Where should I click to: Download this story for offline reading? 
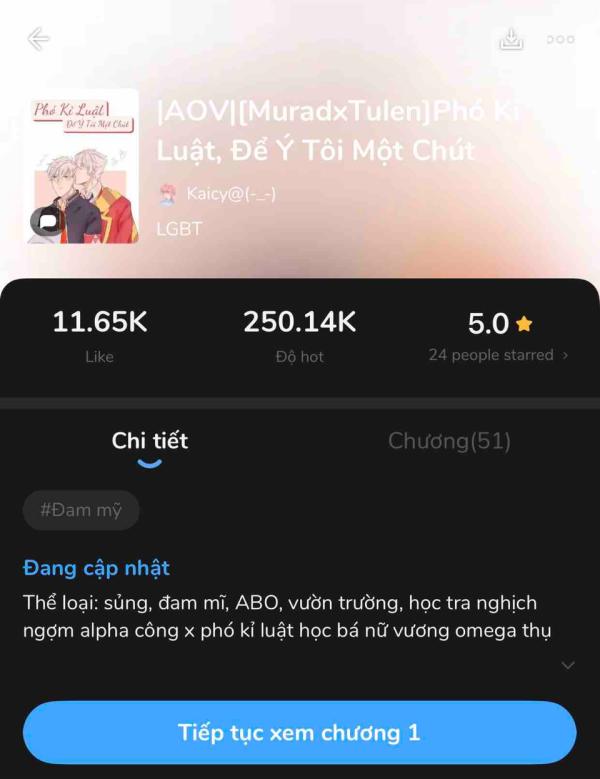pyautogui.click(x=511, y=40)
